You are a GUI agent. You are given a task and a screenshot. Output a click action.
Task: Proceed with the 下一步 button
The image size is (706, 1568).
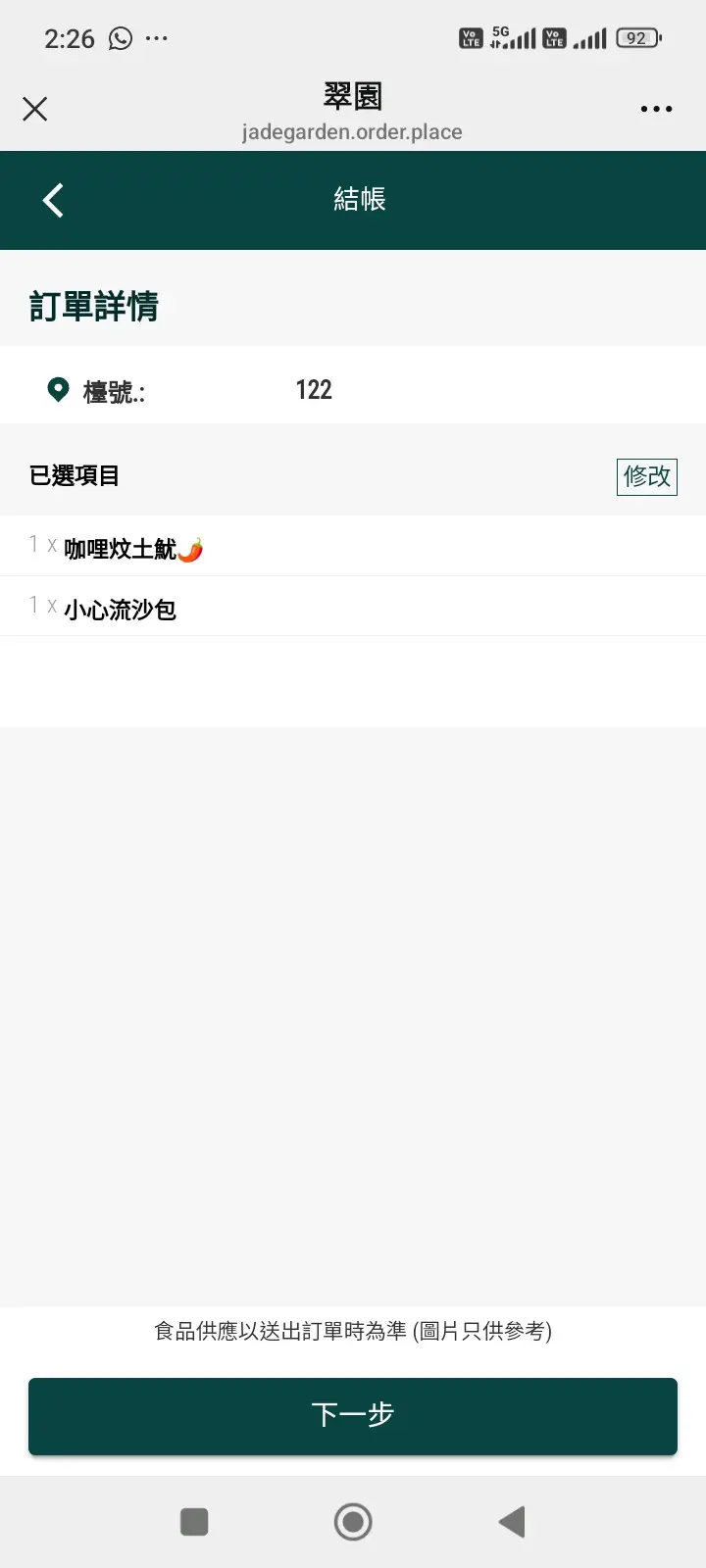(x=353, y=1415)
